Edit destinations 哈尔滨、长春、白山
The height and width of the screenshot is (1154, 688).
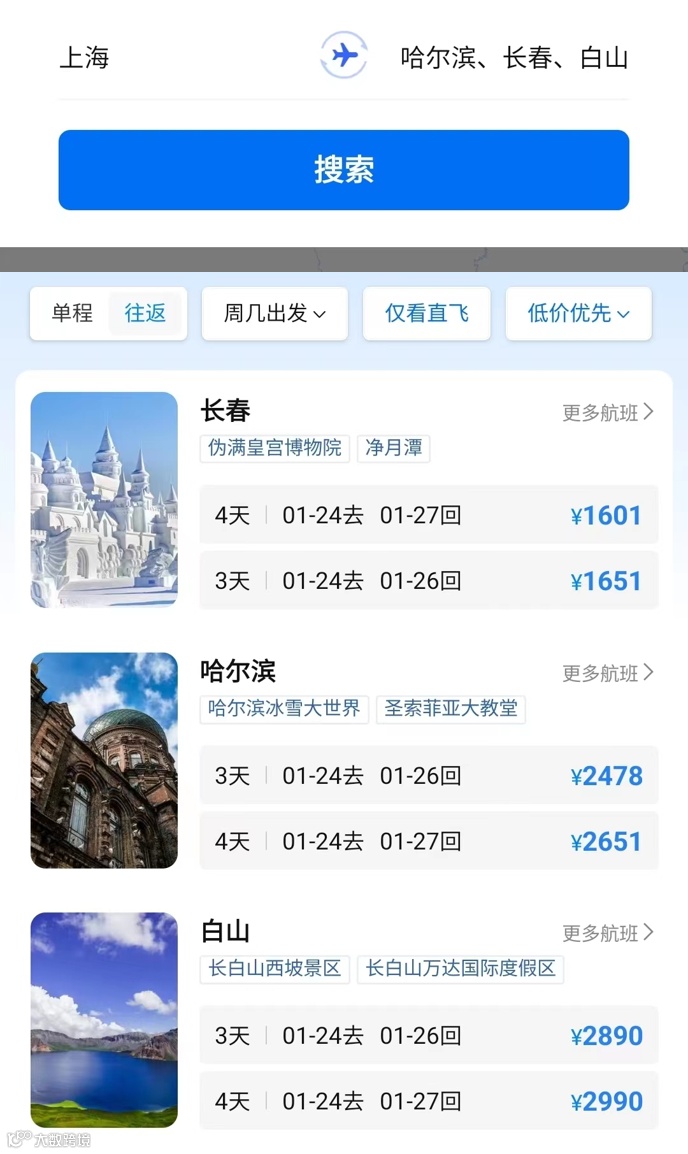click(514, 58)
